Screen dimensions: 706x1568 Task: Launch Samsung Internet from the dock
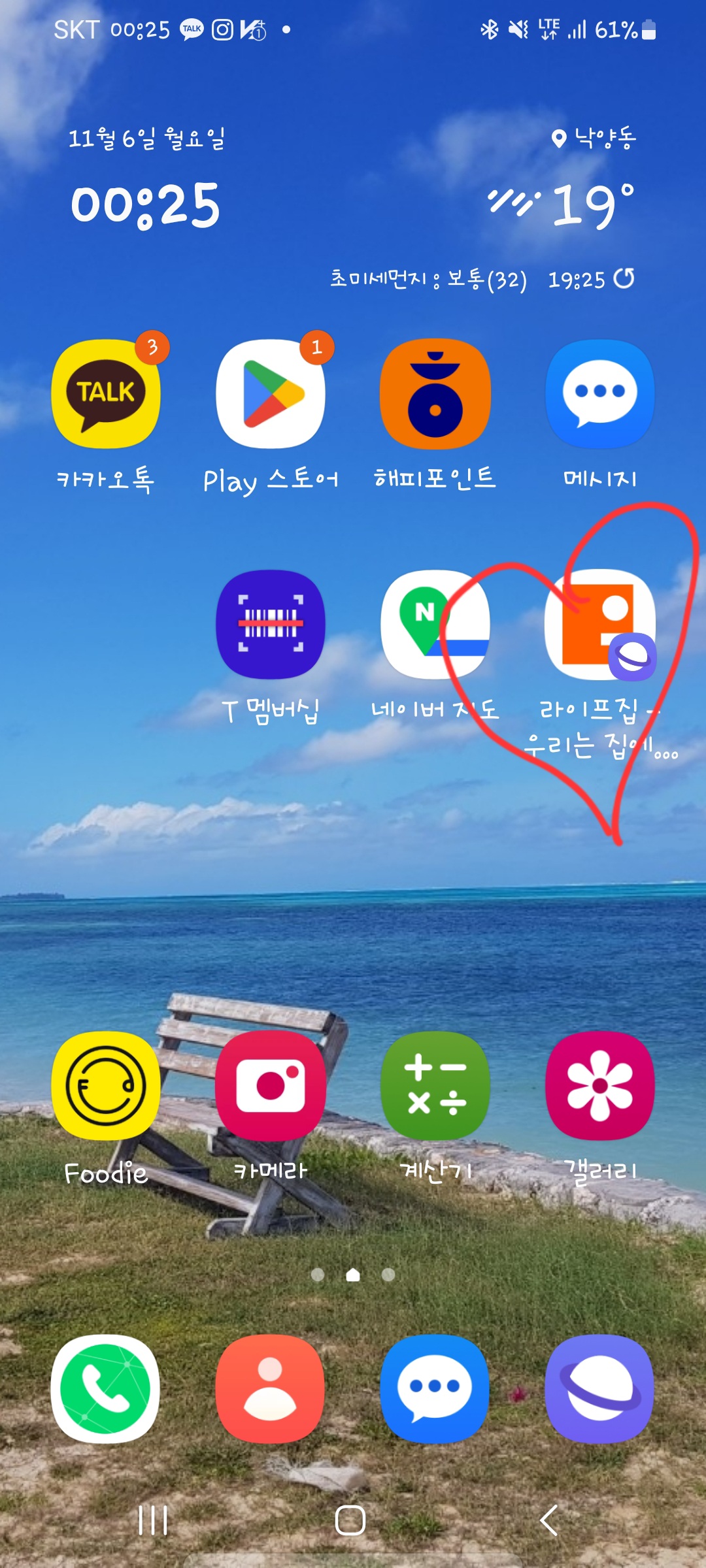tap(600, 1389)
